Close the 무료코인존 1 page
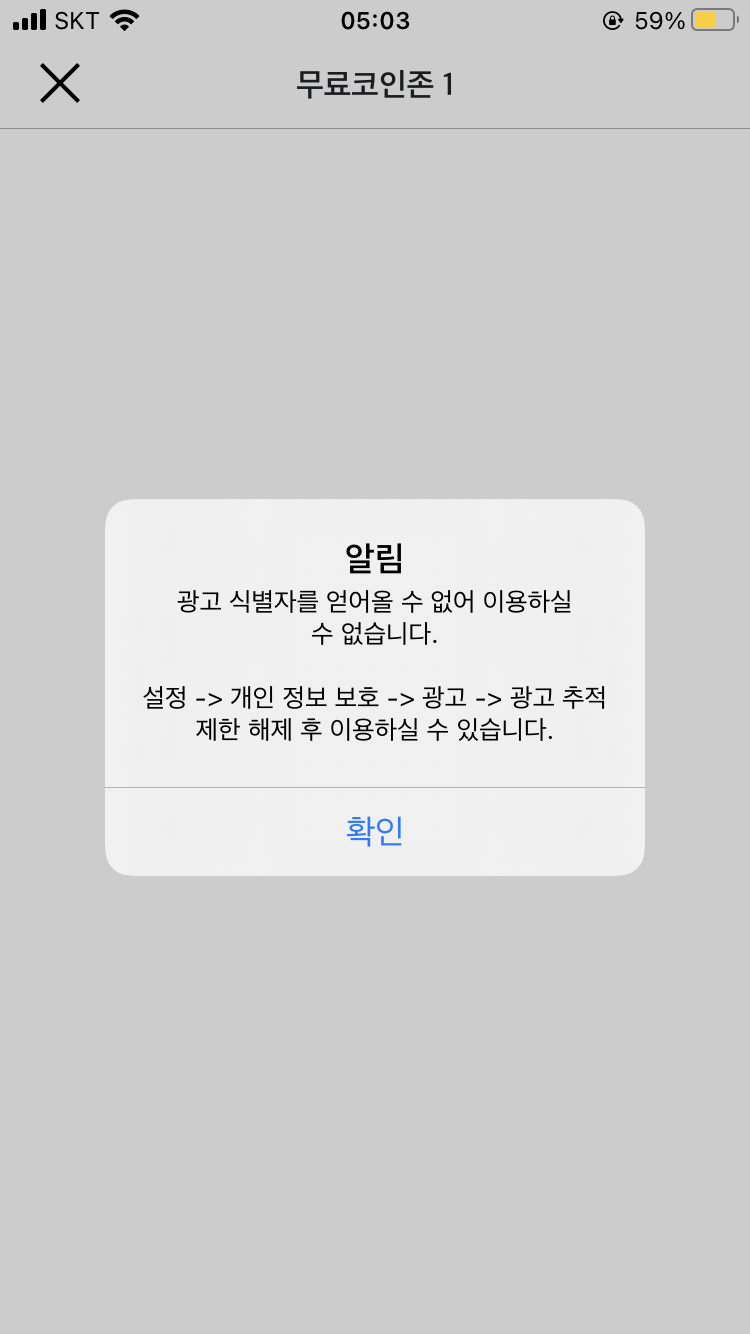Viewport: 750px width, 1334px height. coord(60,83)
